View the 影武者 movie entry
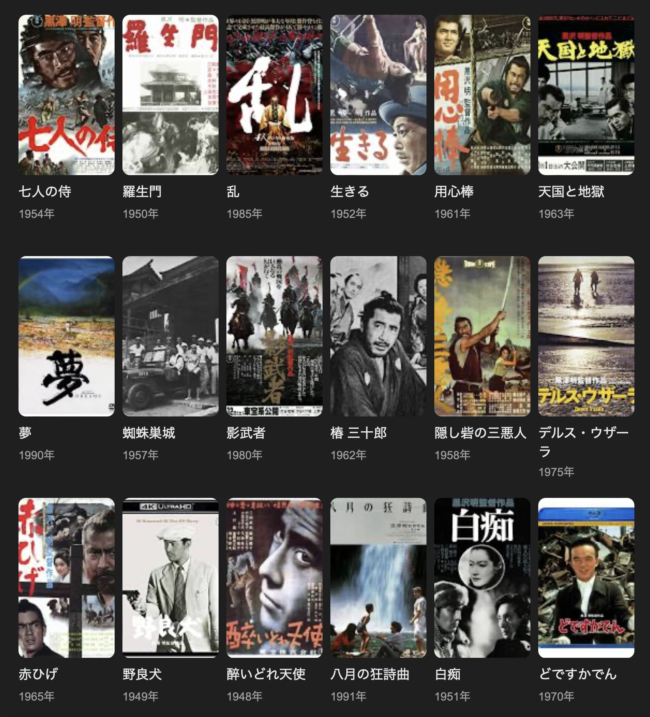Image resolution: width=650 pixels, height=717 pixels. (274, 336)
